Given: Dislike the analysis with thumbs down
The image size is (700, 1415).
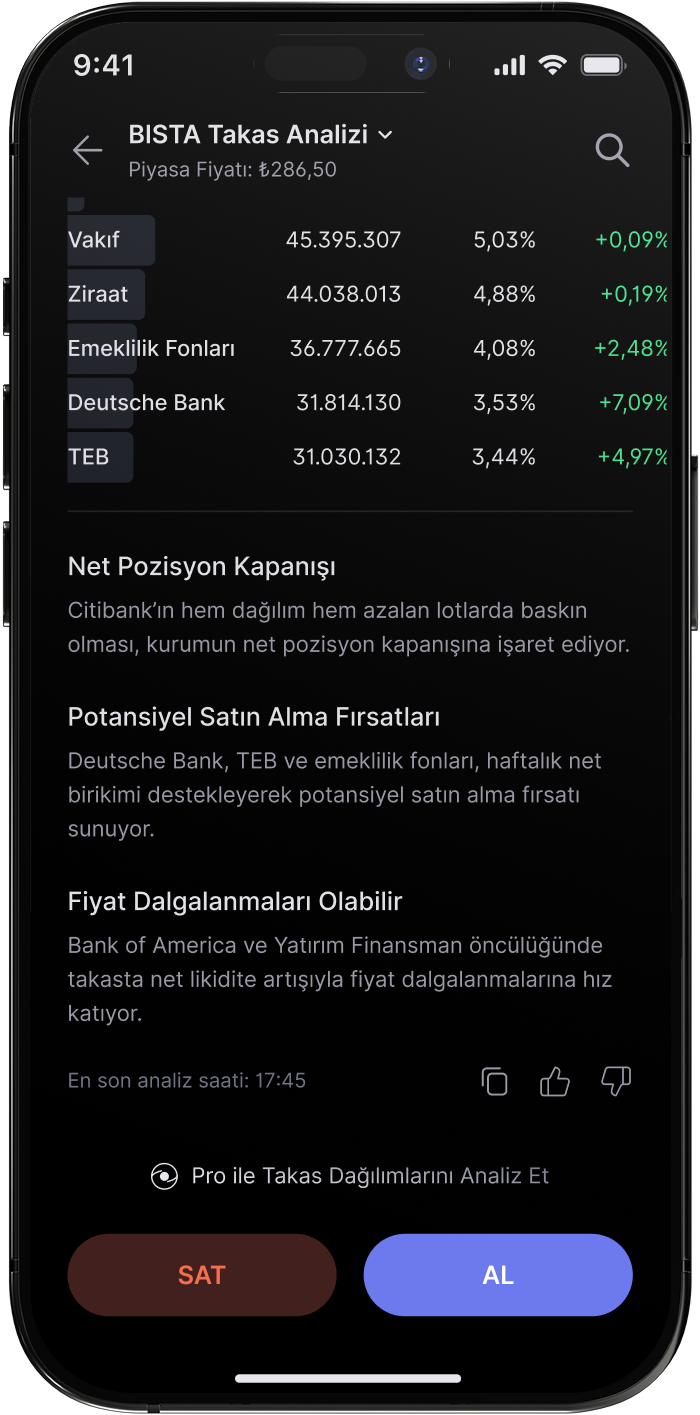Looking at the screenshot, I should [616, 1081].
